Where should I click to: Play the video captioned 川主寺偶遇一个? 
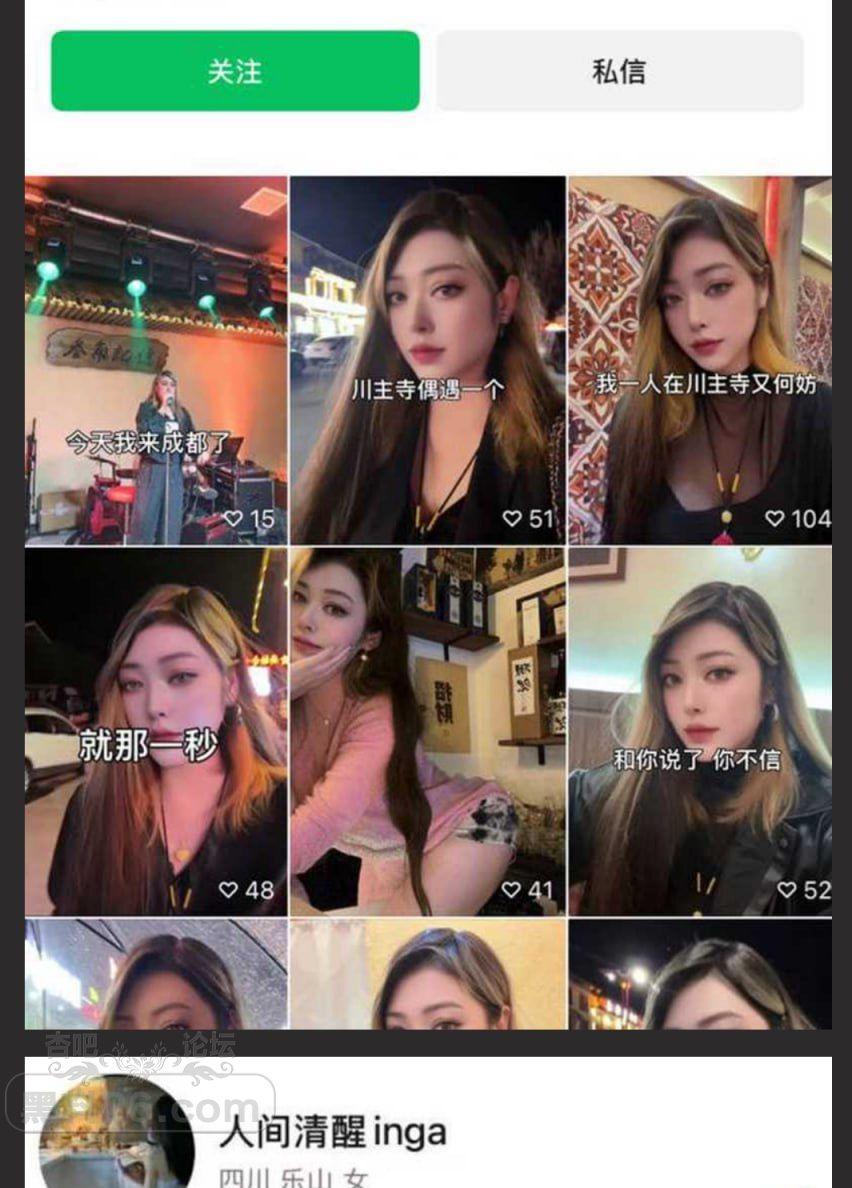[428, 361]
